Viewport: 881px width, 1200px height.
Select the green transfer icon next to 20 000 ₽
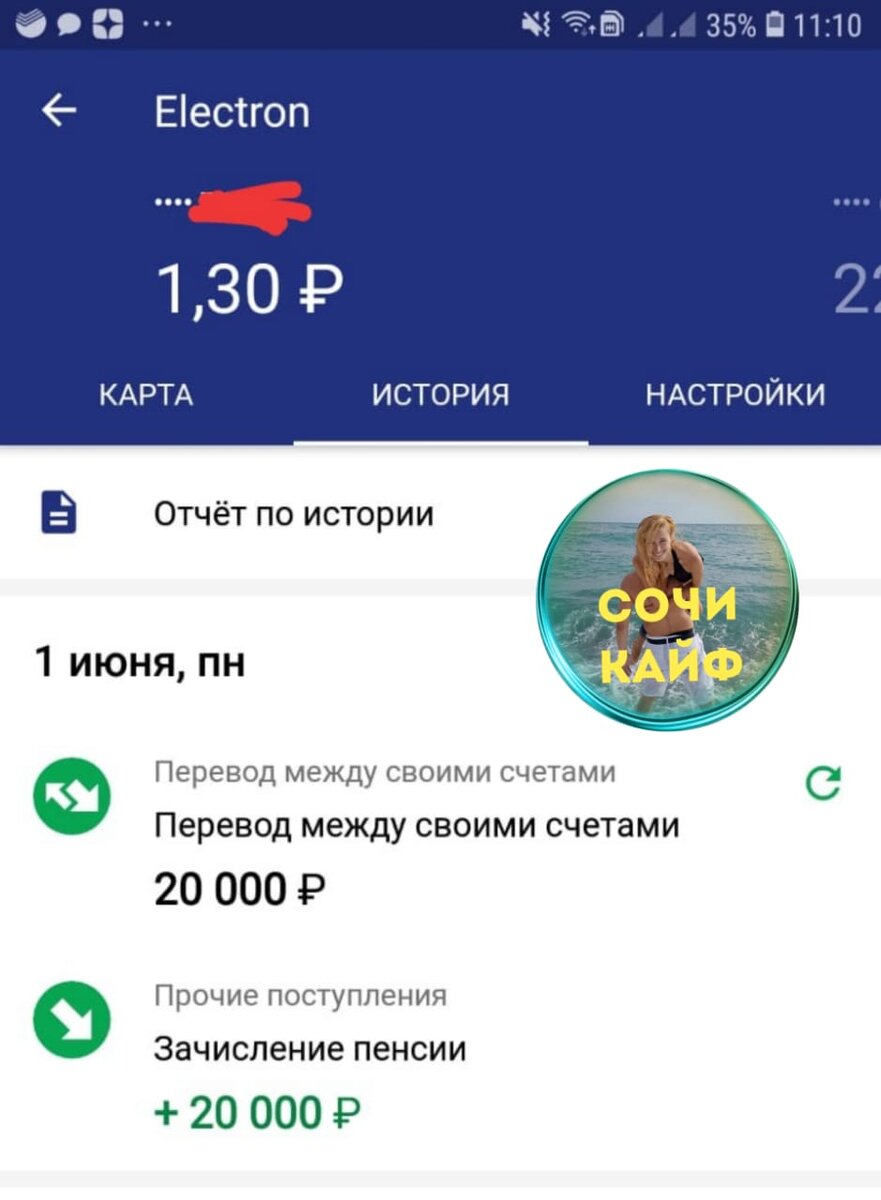coord(71,795)
